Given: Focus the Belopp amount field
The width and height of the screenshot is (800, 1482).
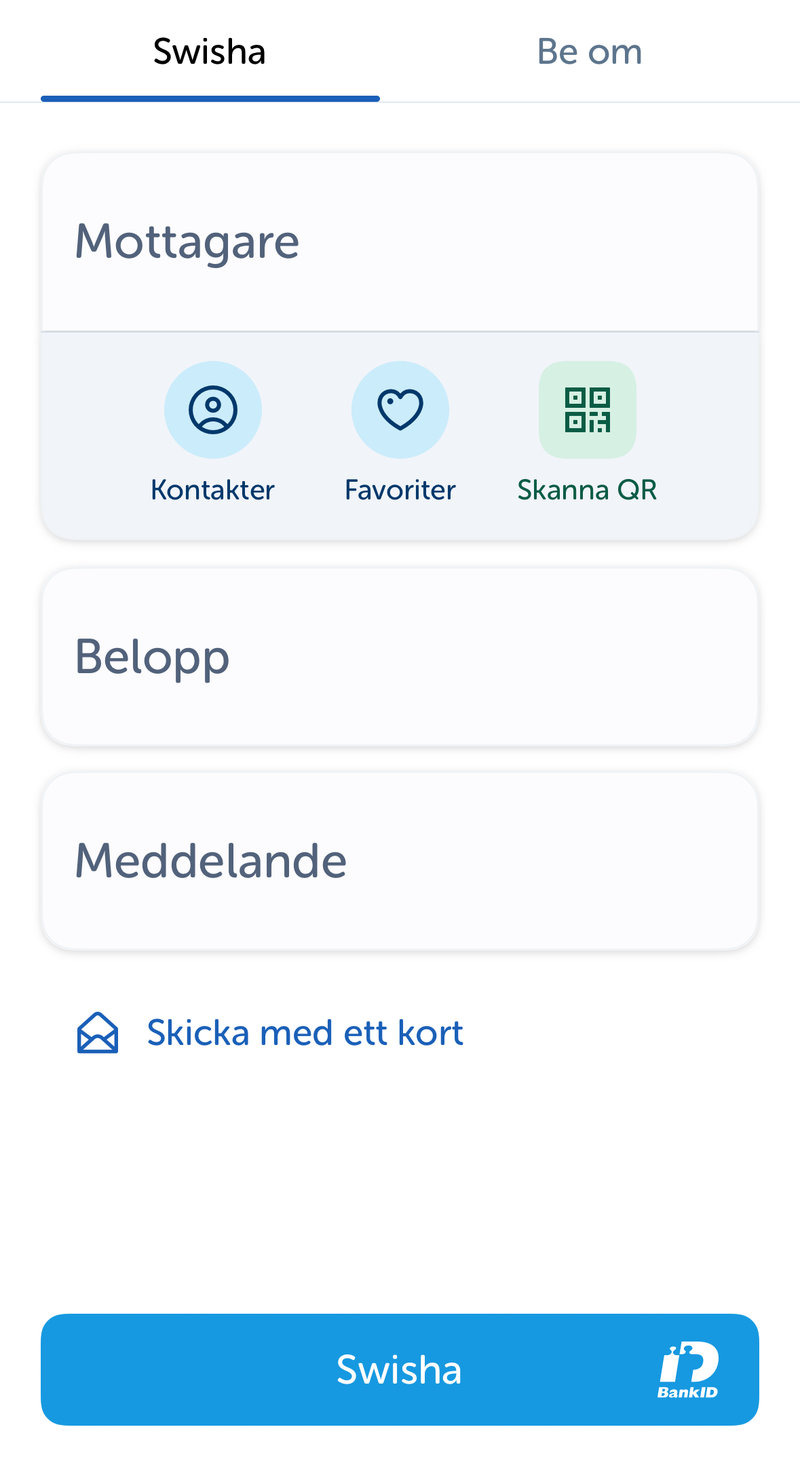Looking at the screenshot, I should tap(400, 657).
